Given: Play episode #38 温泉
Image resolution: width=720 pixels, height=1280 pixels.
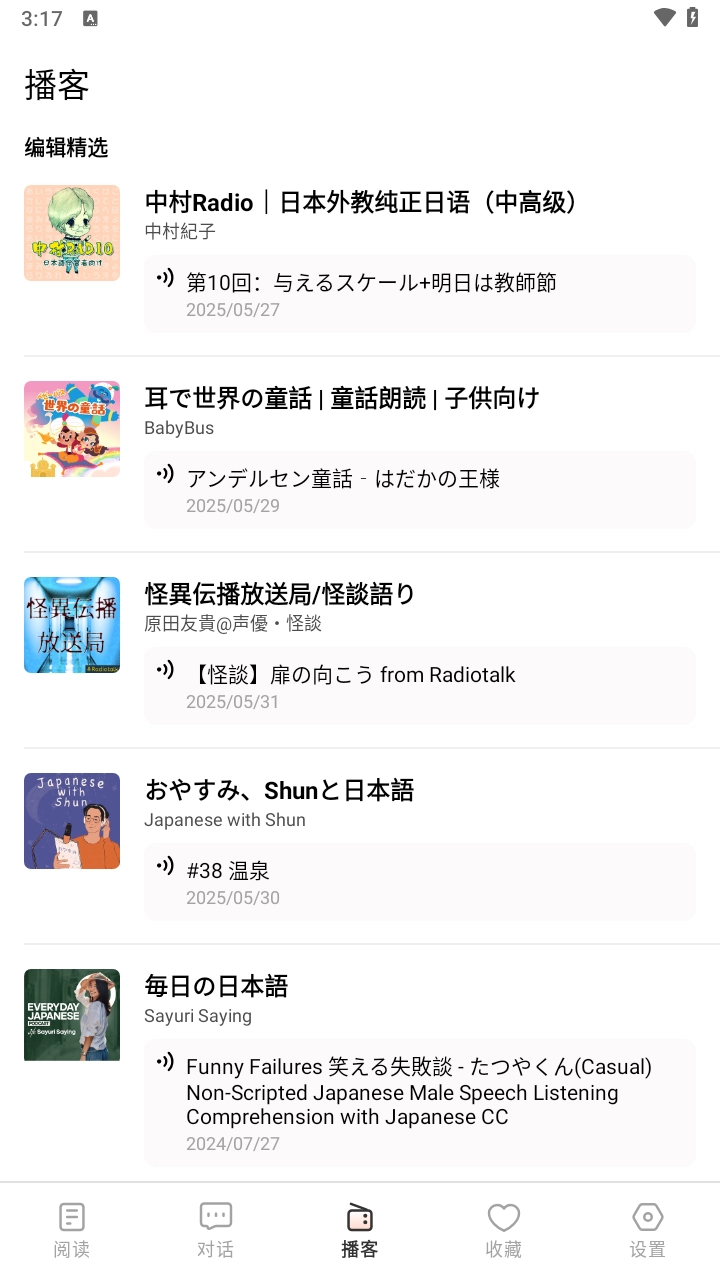Looking at the screenshot, I should (420, 882).
